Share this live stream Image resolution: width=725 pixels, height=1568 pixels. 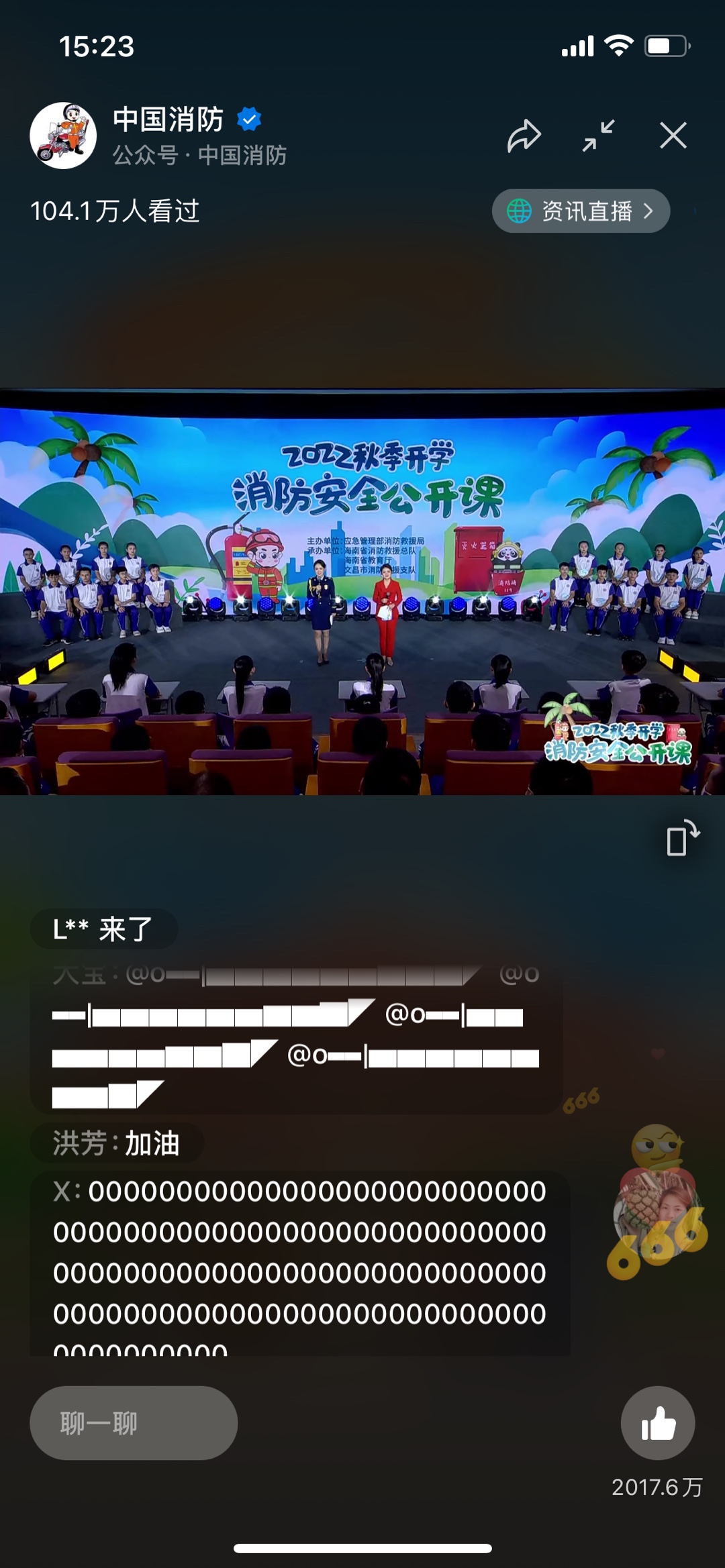(524, 136)
